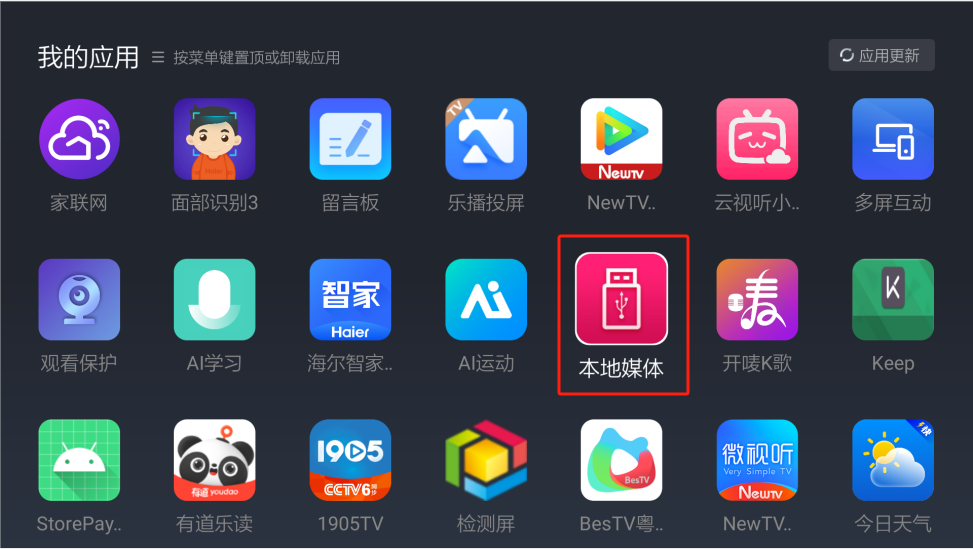This screenshot has height=549, width=973.
Task: Open the 留言板 app
Action: (x=350, y=139)
